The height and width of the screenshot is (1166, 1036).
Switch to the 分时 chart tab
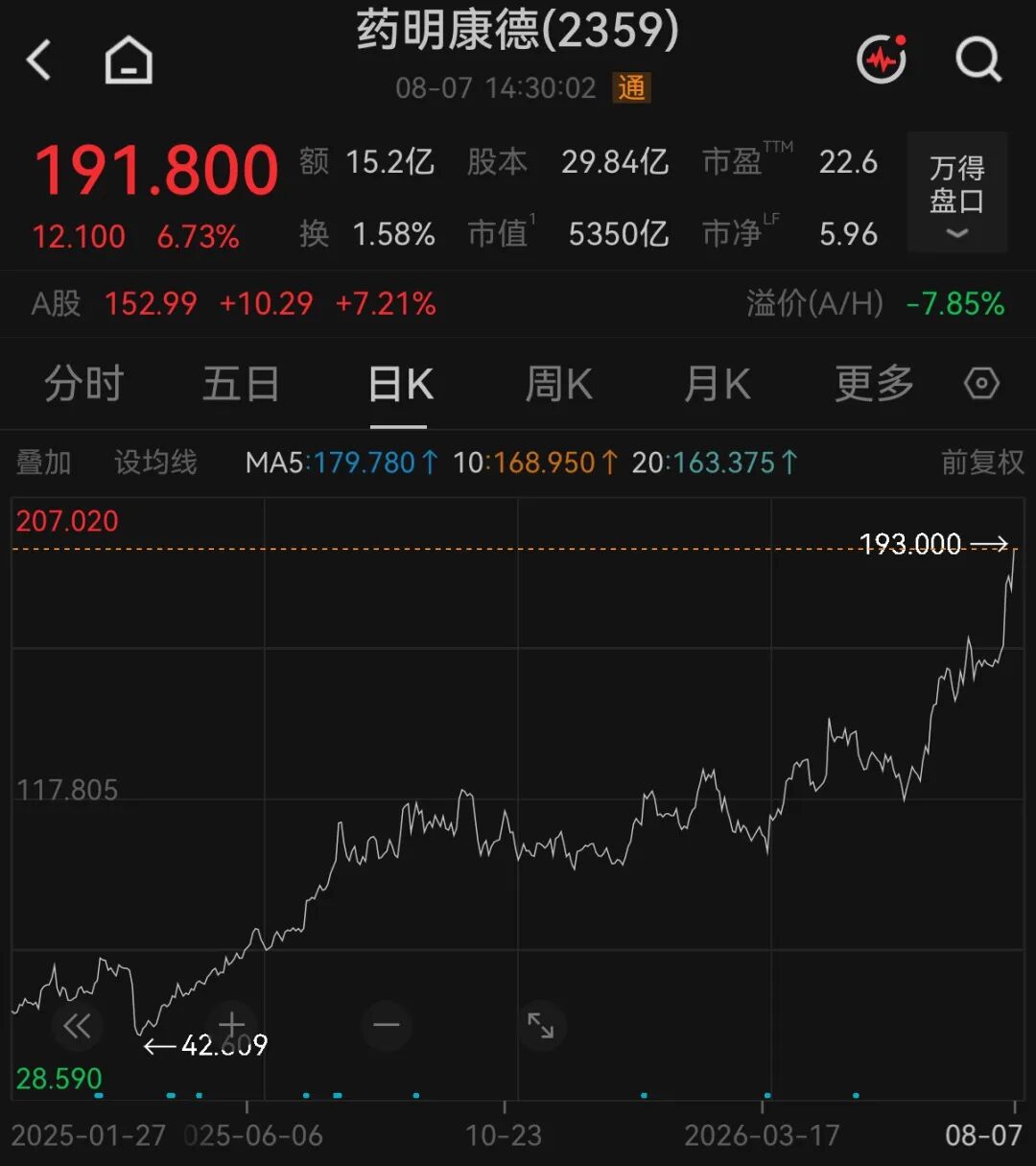coord(84,384)
